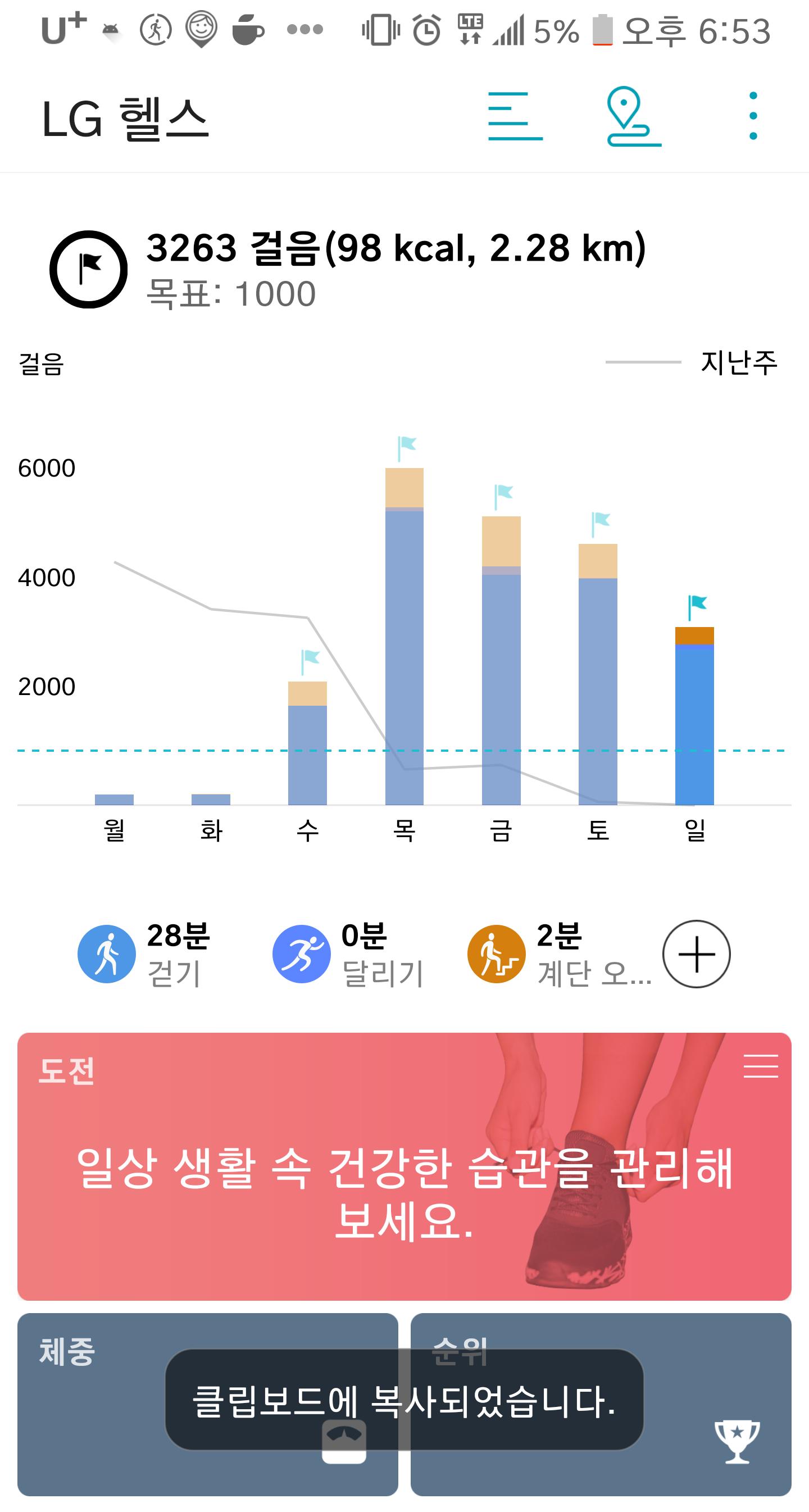Select the 목 bar in the chart
809x1512 pixels.
click(x=404, y=637)
